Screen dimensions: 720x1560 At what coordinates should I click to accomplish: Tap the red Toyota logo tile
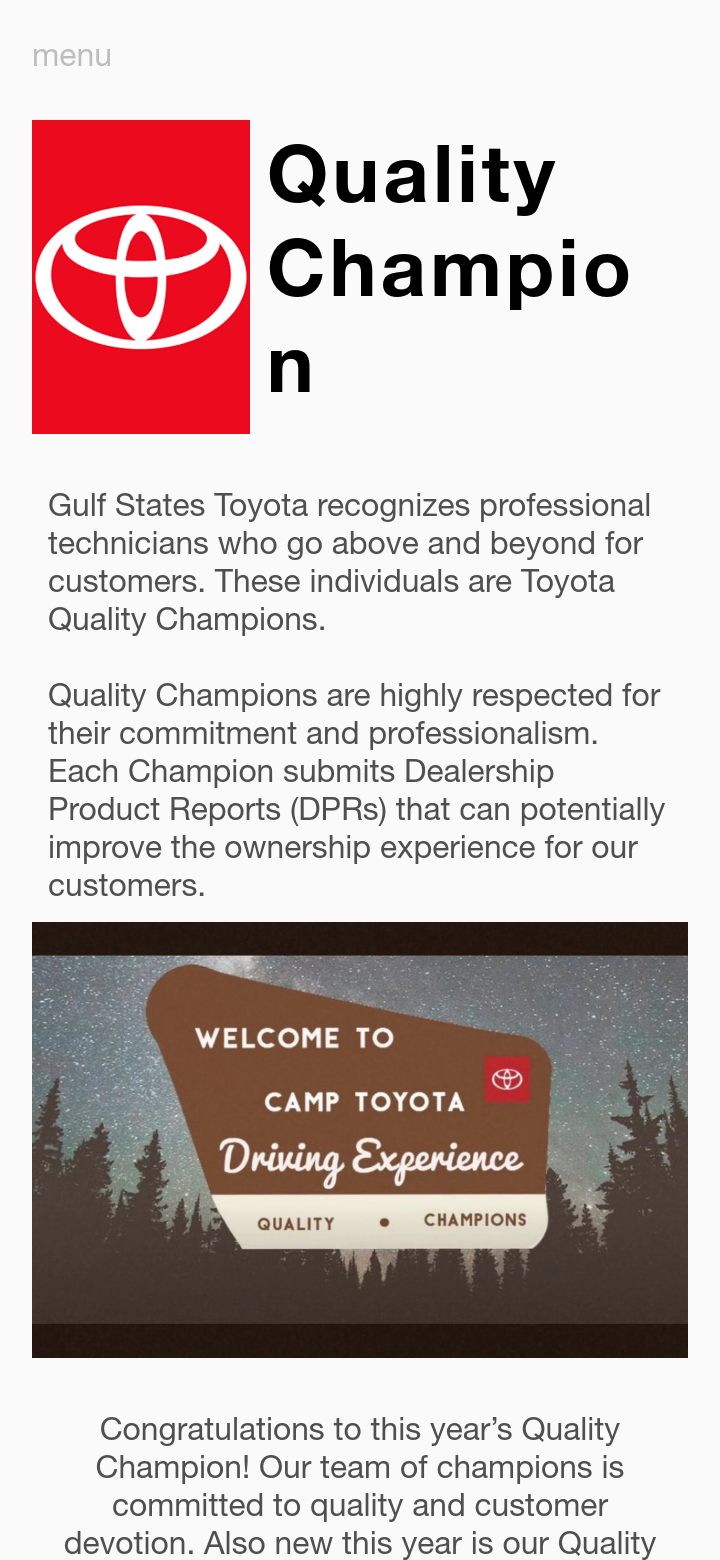[x=141, y=277]
